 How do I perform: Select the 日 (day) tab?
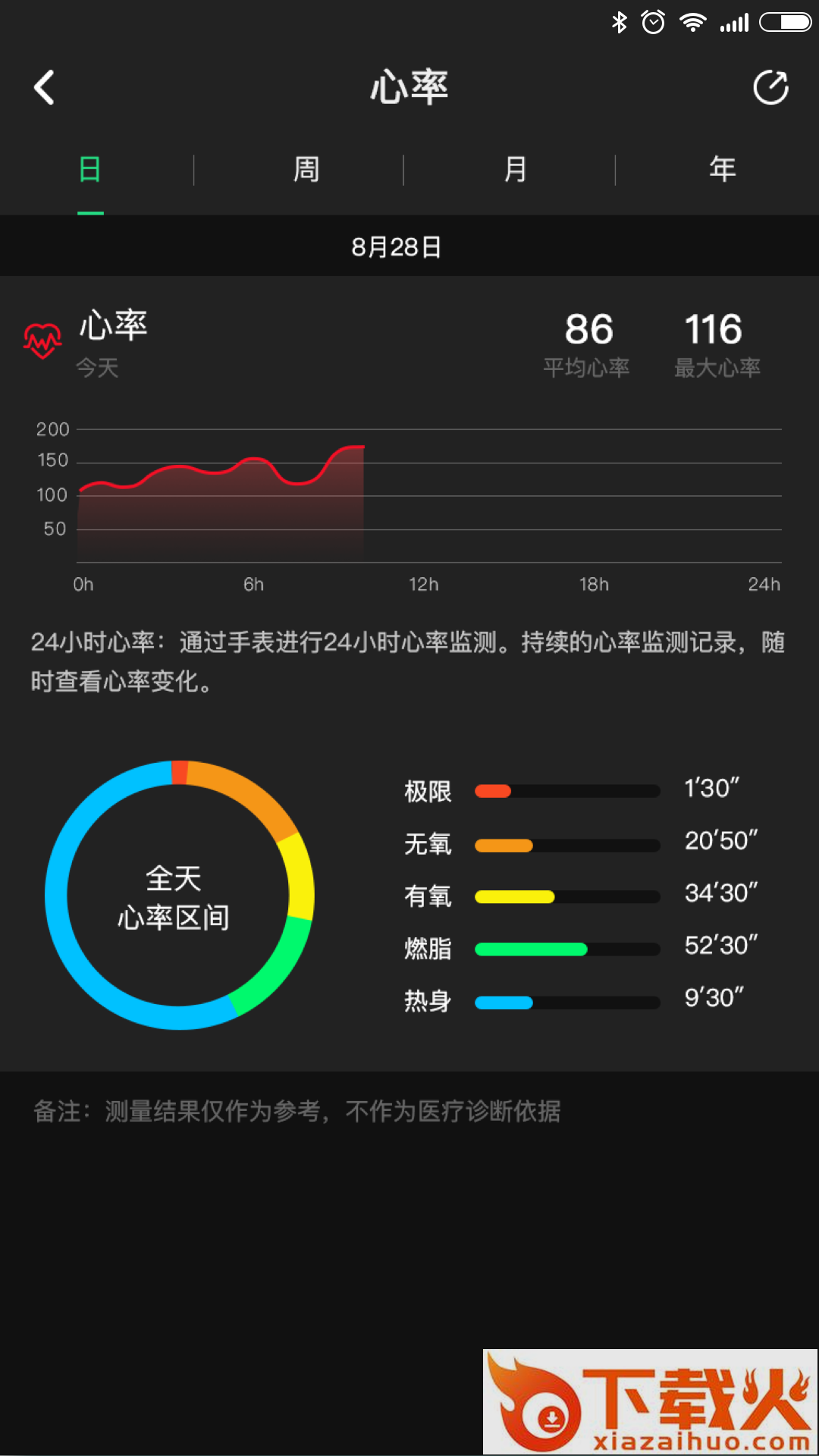point(90,169)
